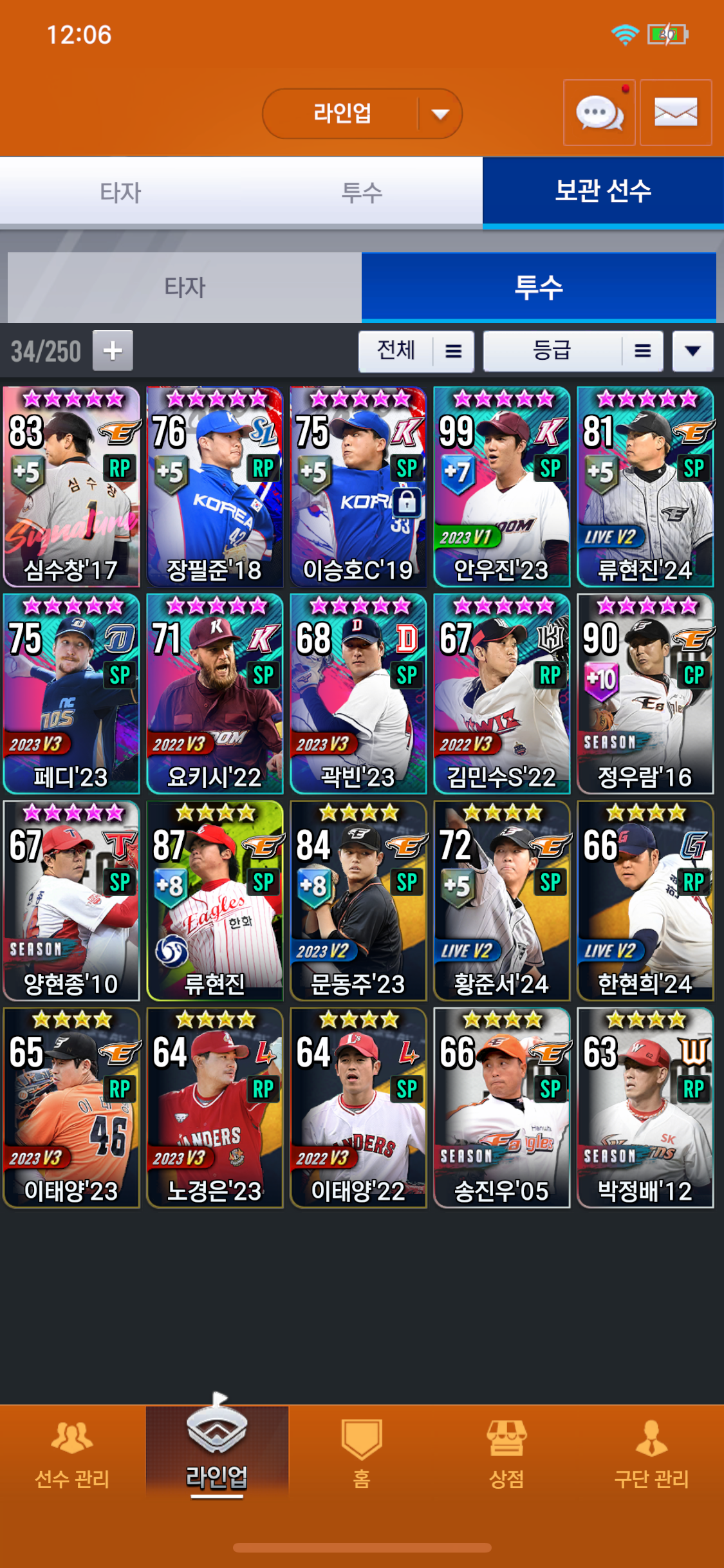Open the 안우진'23 player card
Viewport: 724px width, 1568px height.
(x=501, y=487)
